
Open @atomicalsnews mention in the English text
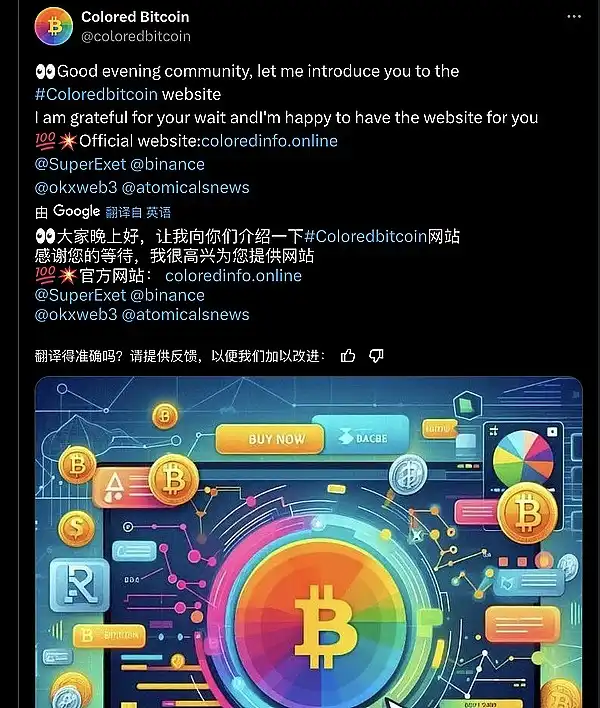click(185, 187)
